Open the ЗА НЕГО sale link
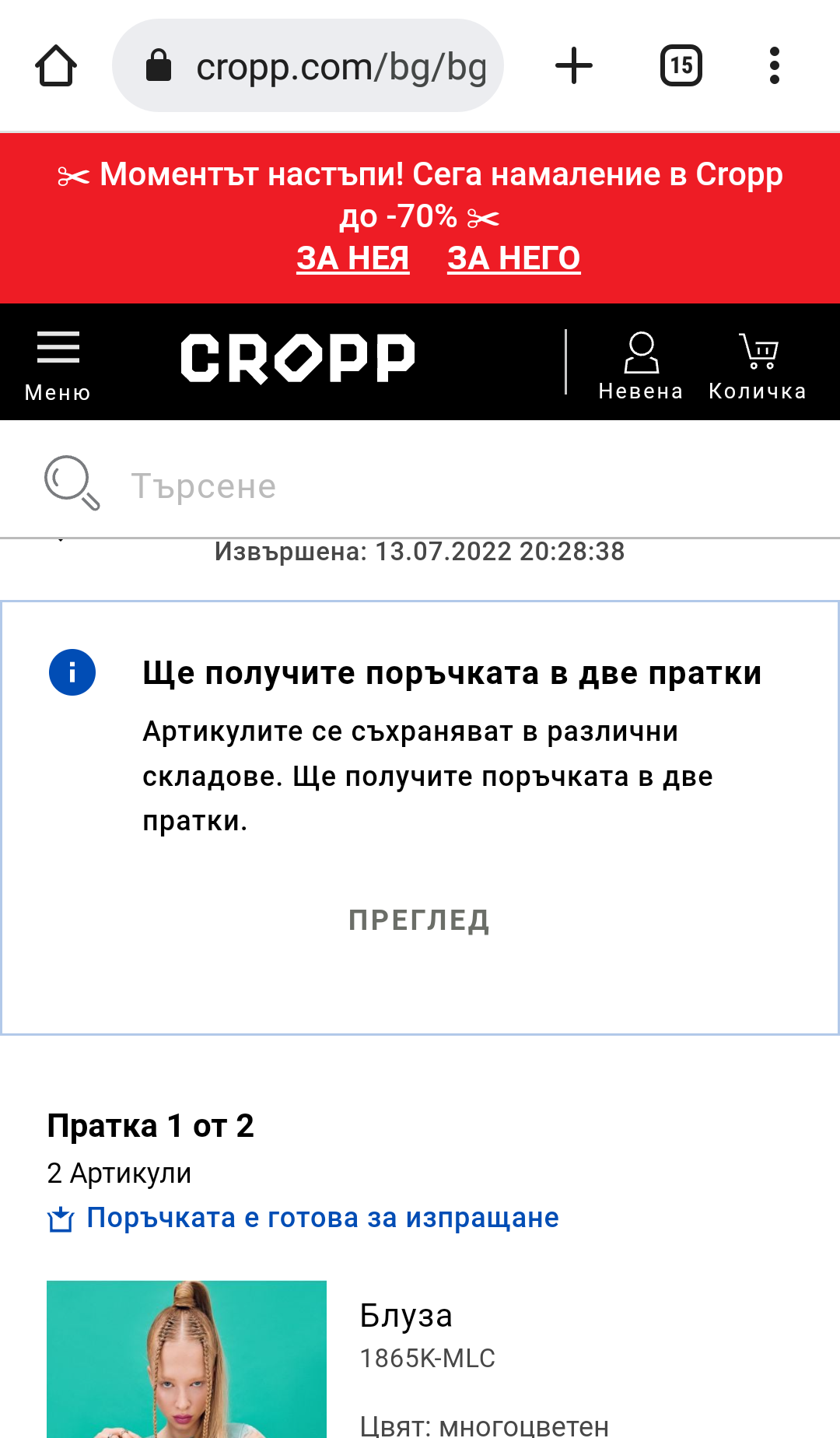Image resolution: width=840 pixels, height=1438 pixels. pyautogui.click(x=514, y=258)
